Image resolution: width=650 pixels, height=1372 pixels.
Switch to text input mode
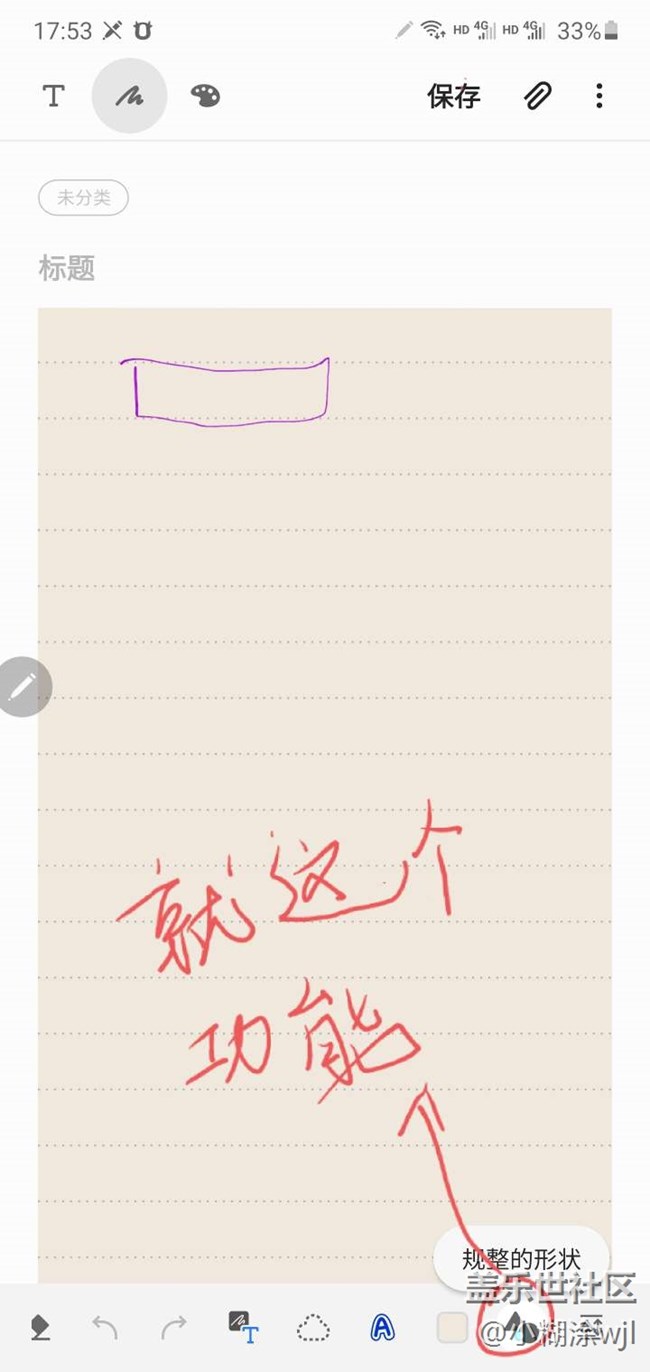[x=54, y=96]
